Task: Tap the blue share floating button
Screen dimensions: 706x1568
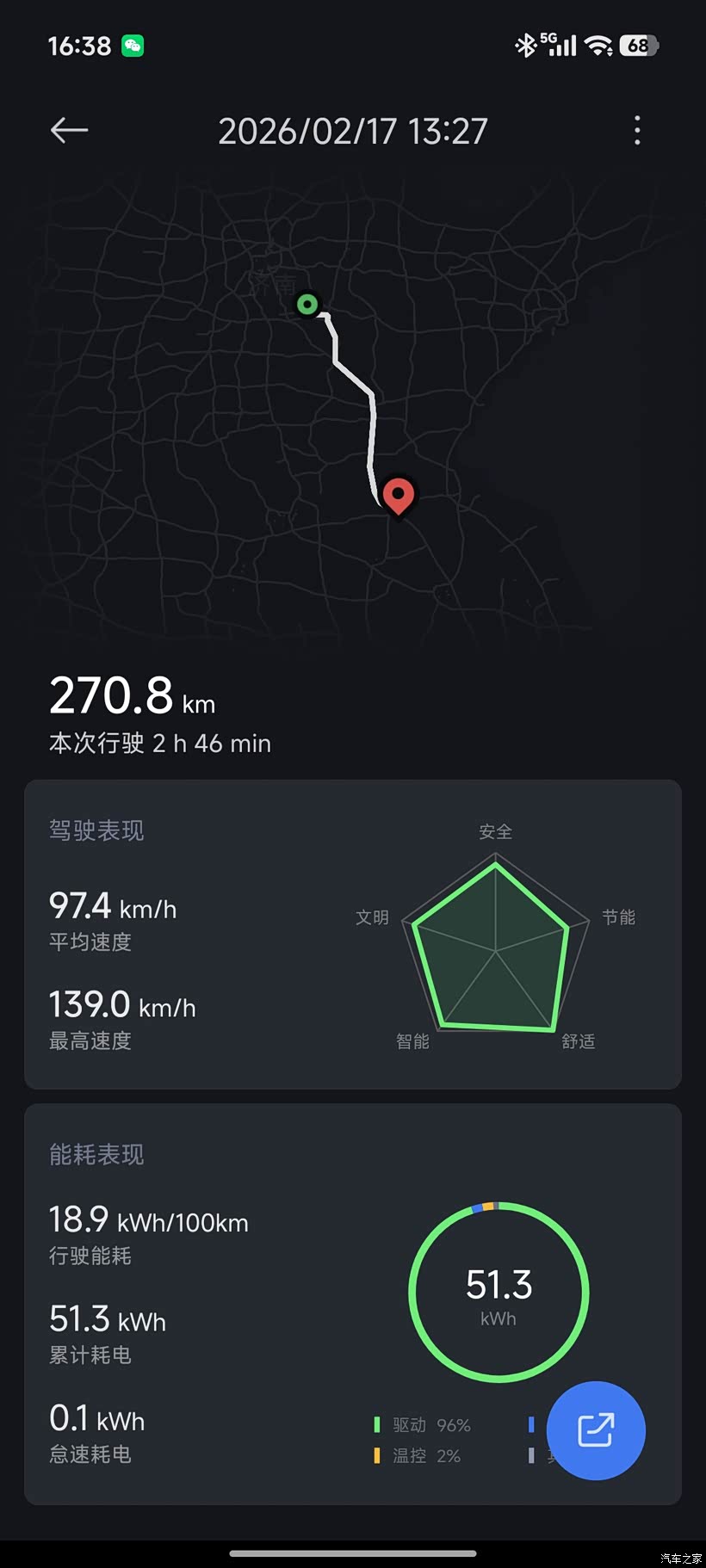Action: coord(596,1430)
